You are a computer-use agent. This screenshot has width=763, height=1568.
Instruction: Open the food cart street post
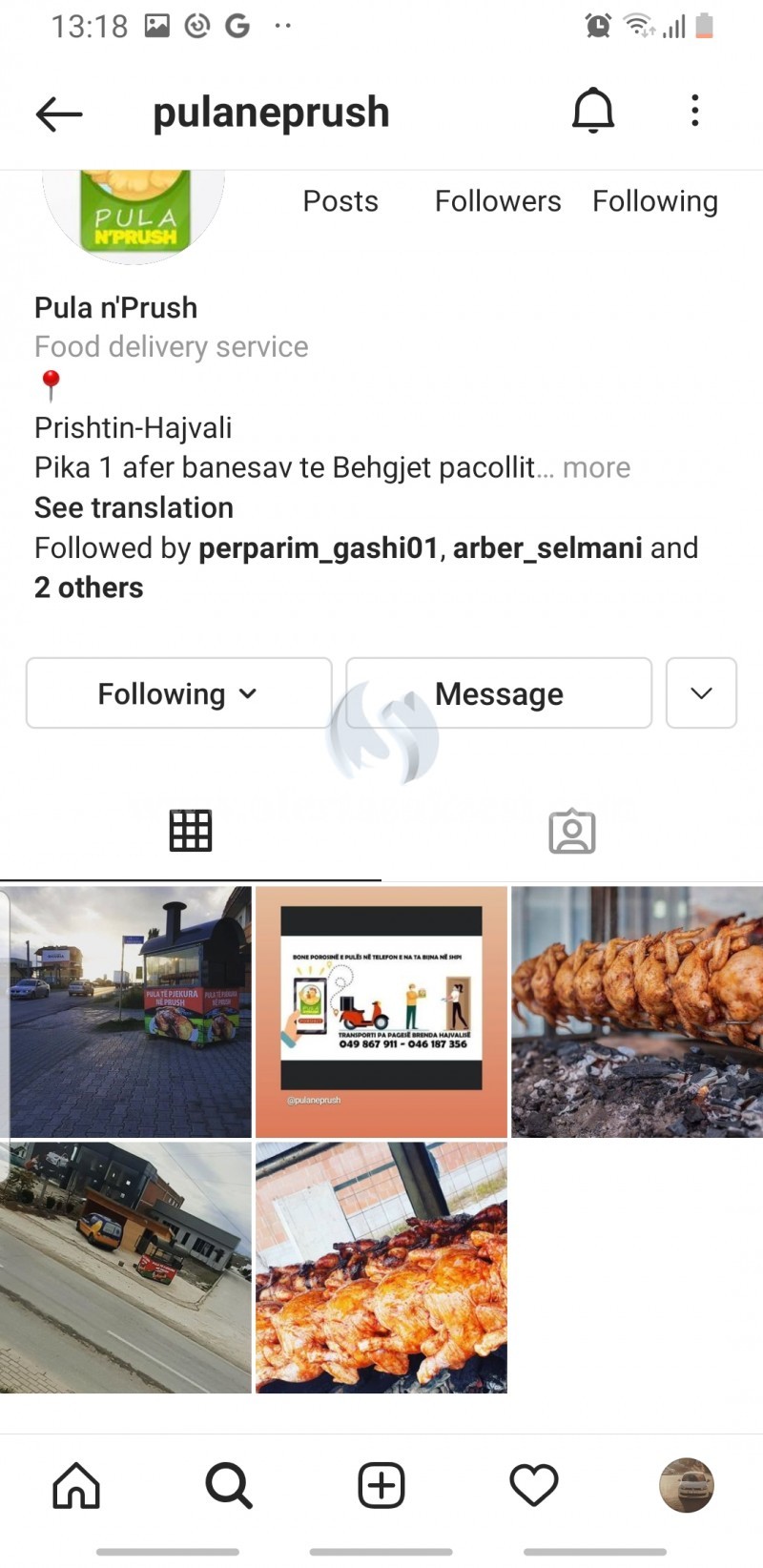point(126,1012)
